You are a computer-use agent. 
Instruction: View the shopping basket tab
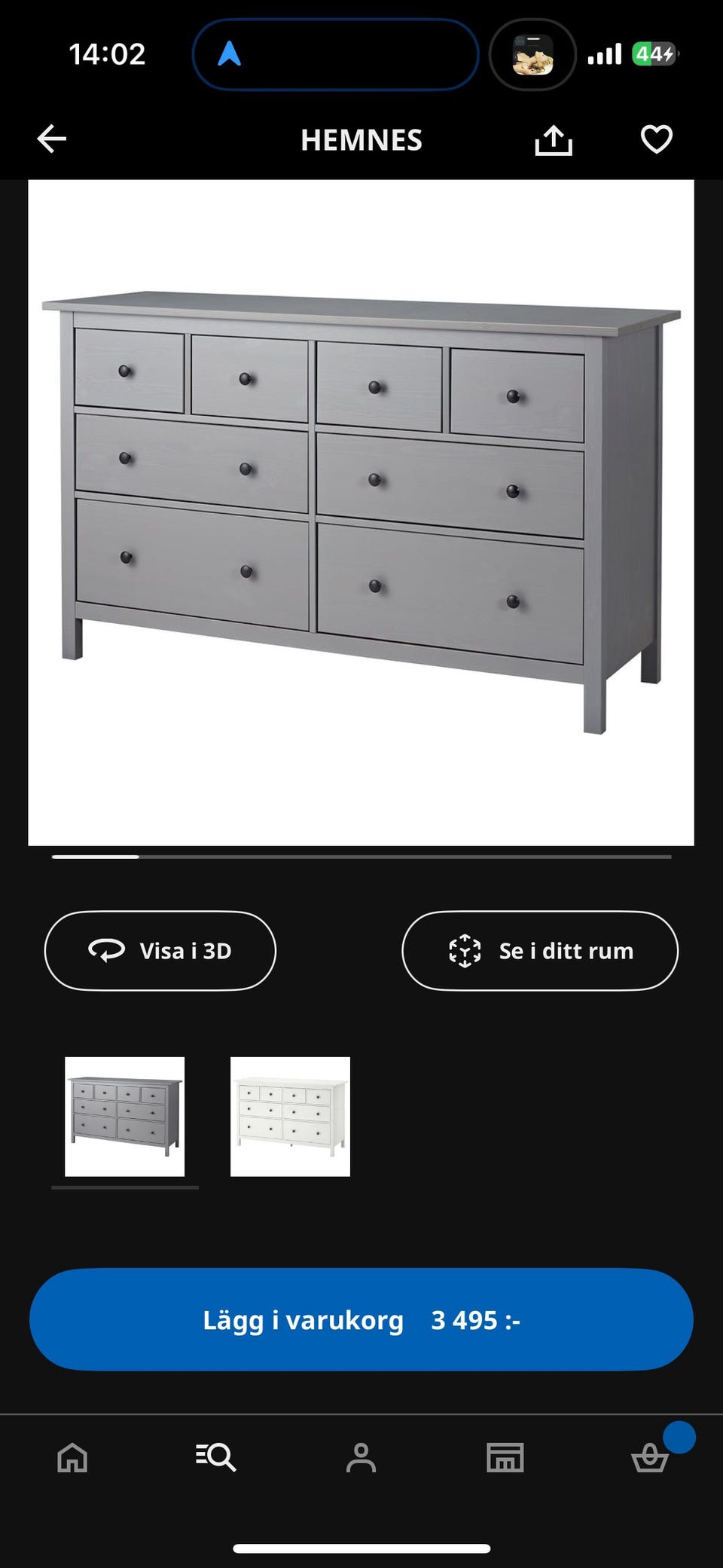pos(650,1457)
